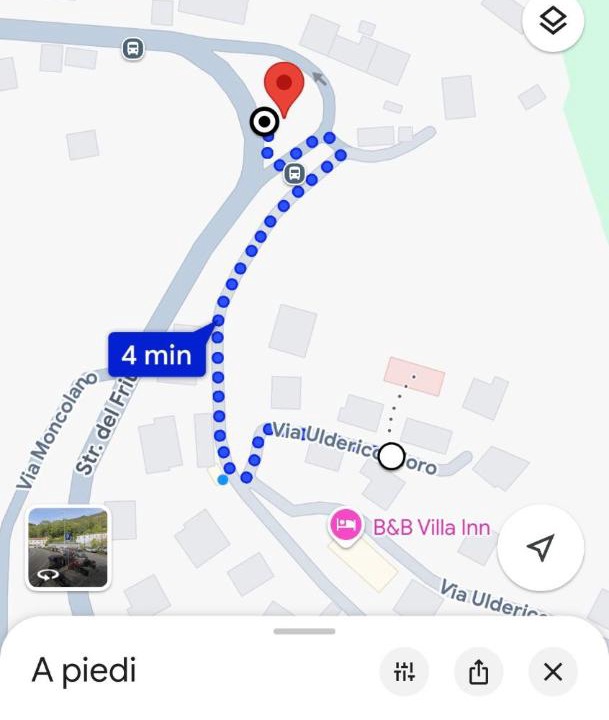Open the Street View thumbnail

tap(68, 548)
